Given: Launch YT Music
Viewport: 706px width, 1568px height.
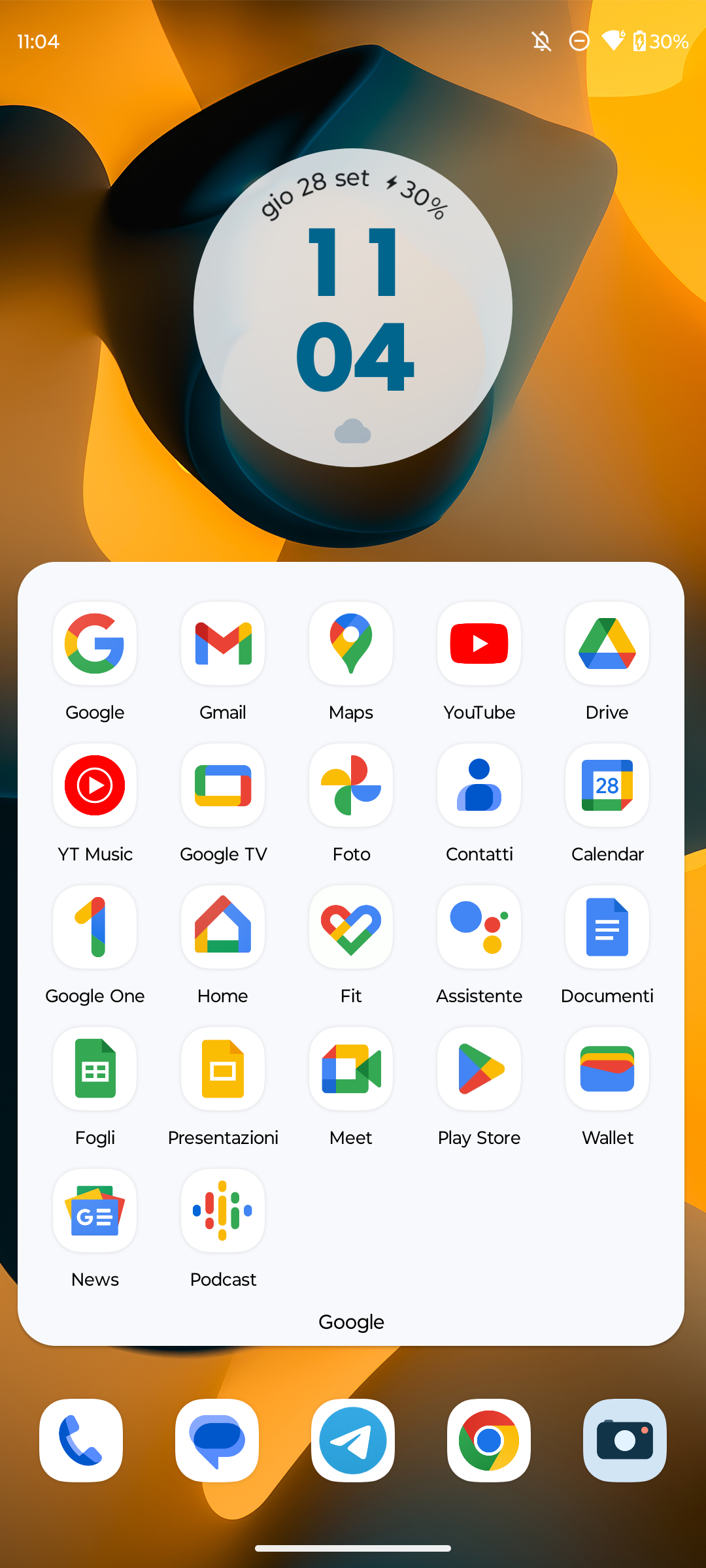Looking at the screenshot, I should (x=95, y=786).
